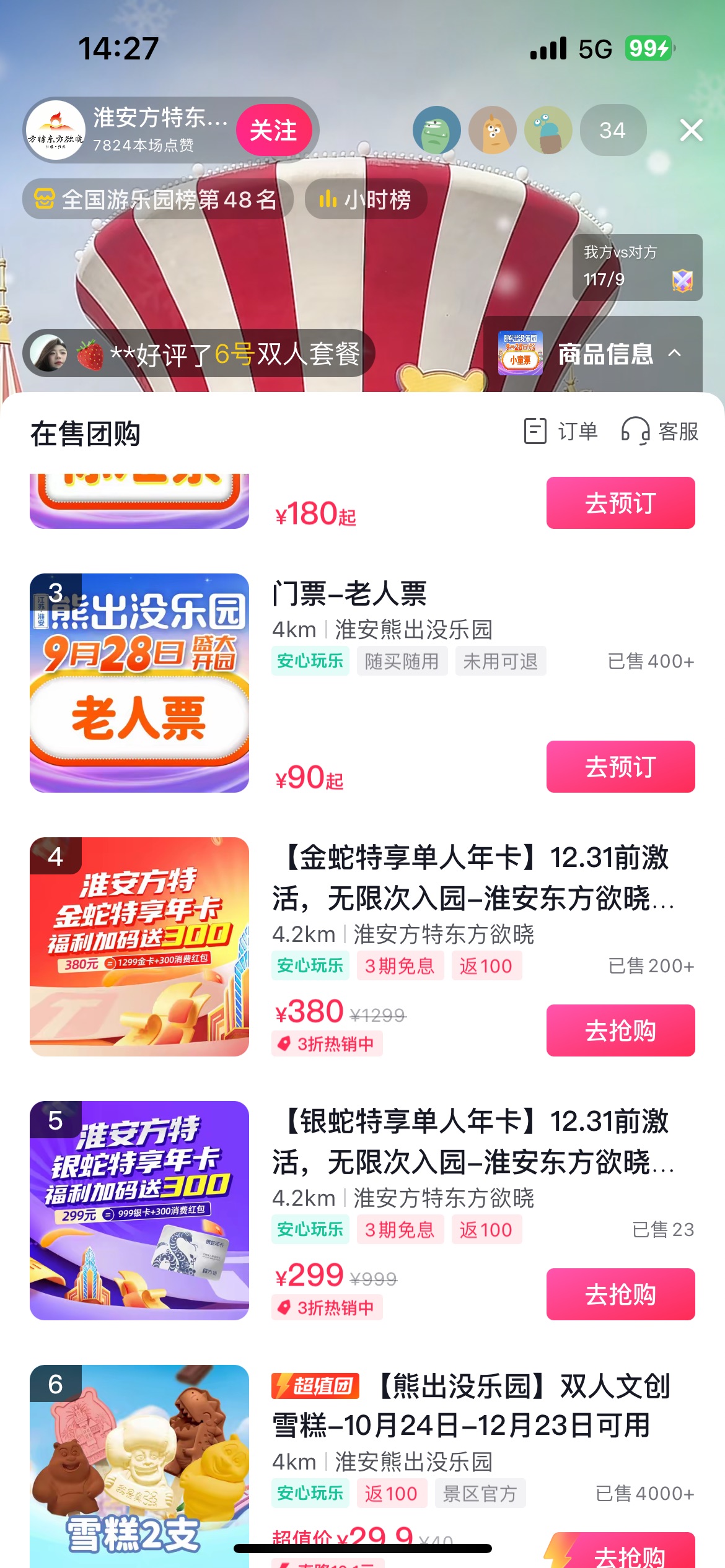This screenshot has width=725, height=1568.
Task: Open the 老人票 product image
Action: click(139, 683)
